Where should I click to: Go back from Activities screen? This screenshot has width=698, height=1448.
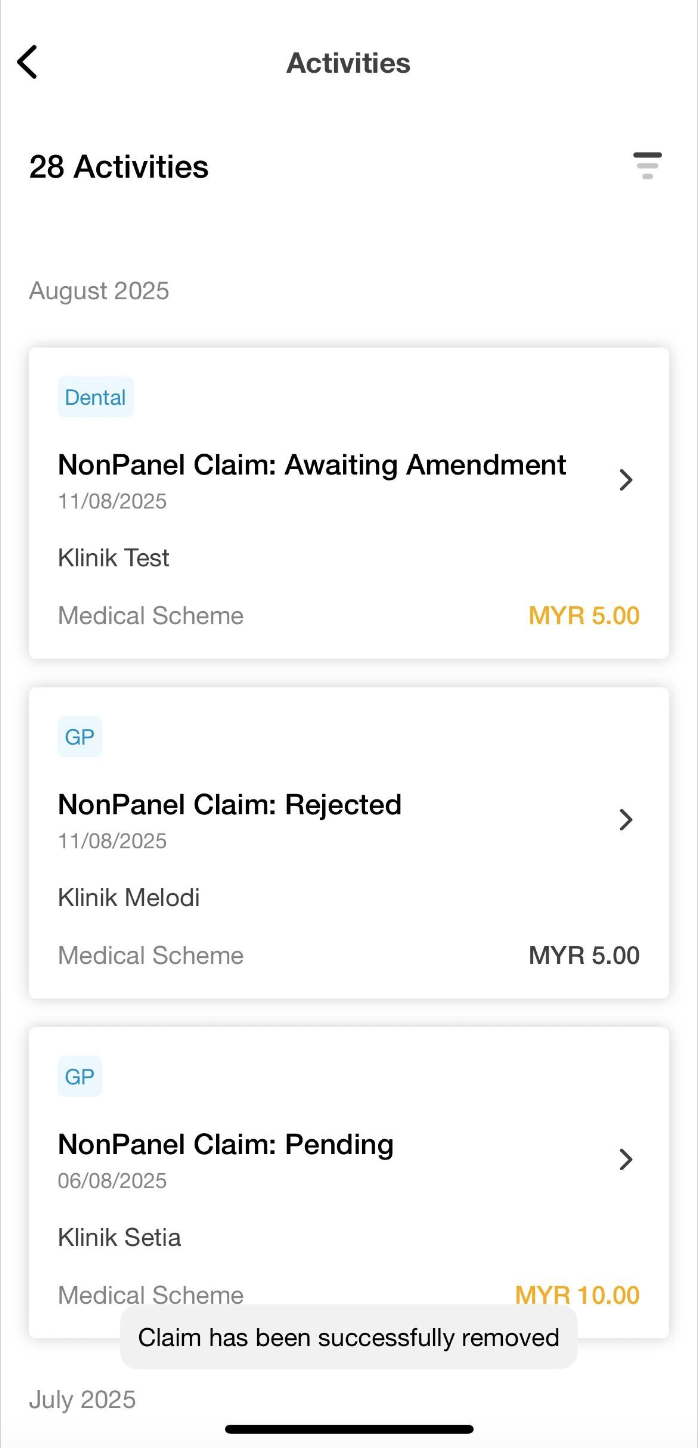pos(27,62)
